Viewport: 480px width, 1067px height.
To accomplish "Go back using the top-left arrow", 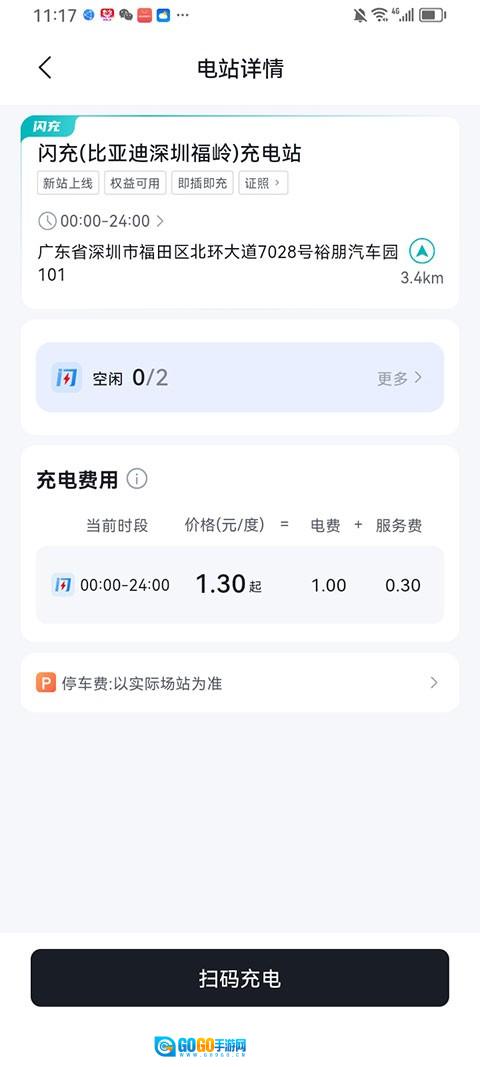I will coord(45,68).
